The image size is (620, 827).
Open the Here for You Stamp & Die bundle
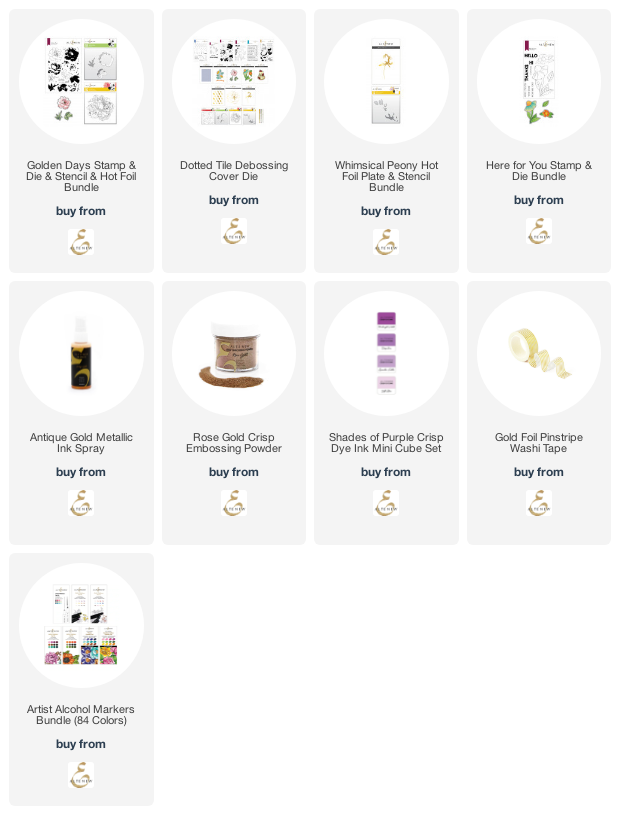539,82
